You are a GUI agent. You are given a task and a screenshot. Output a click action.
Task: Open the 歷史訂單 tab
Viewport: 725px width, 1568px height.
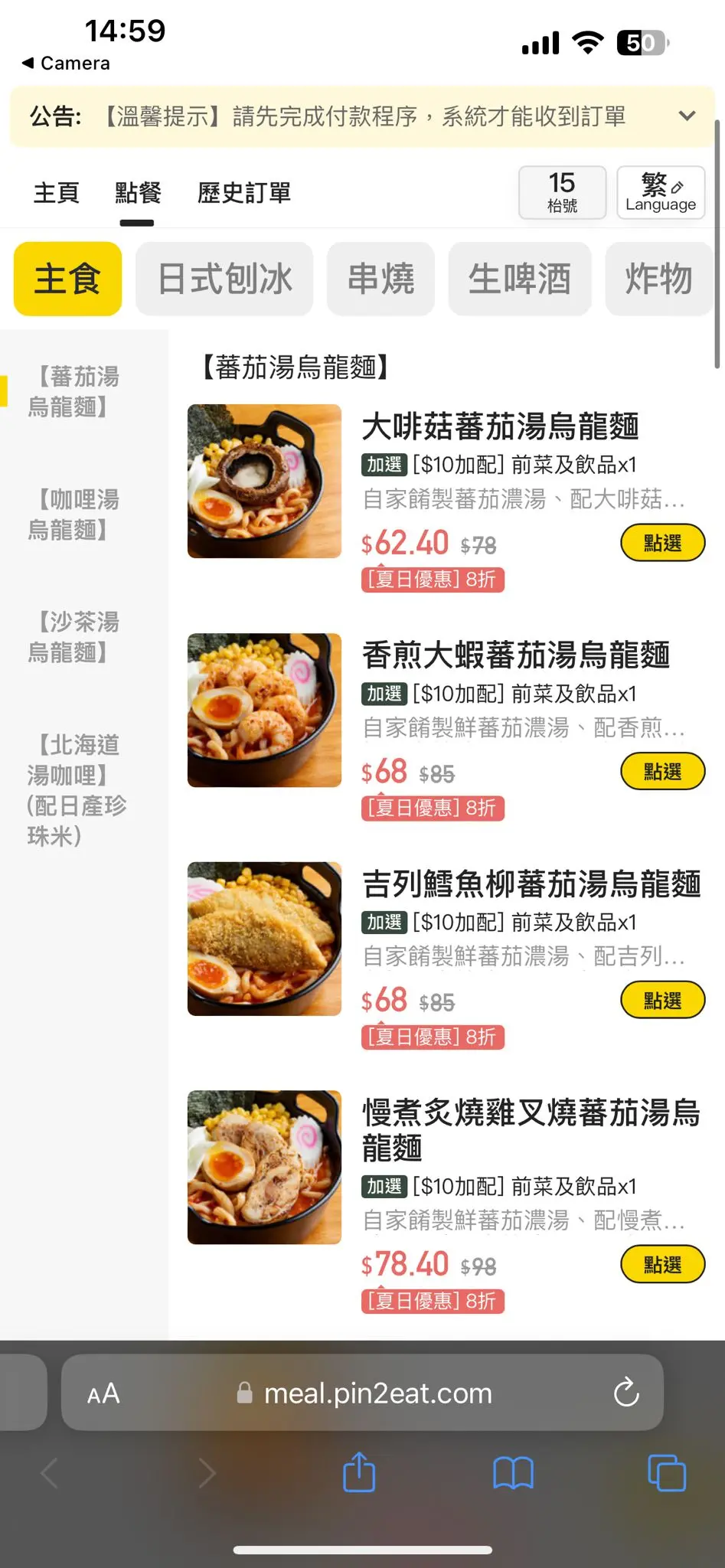(244, 193)
